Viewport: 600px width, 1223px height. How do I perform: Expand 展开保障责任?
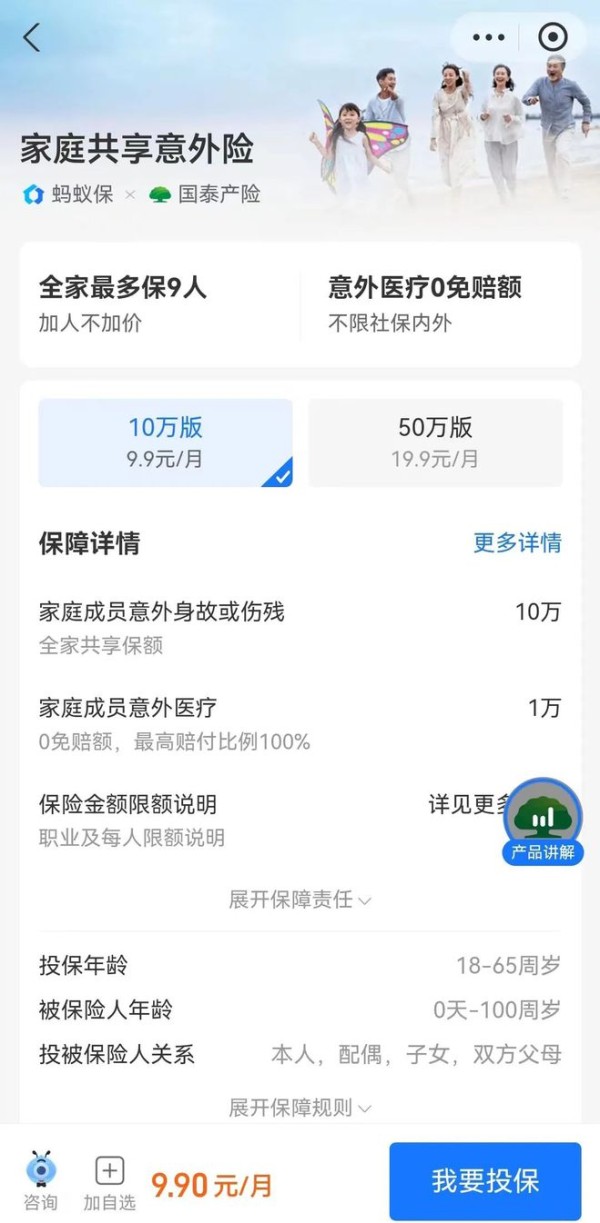[x=300, y=899]
